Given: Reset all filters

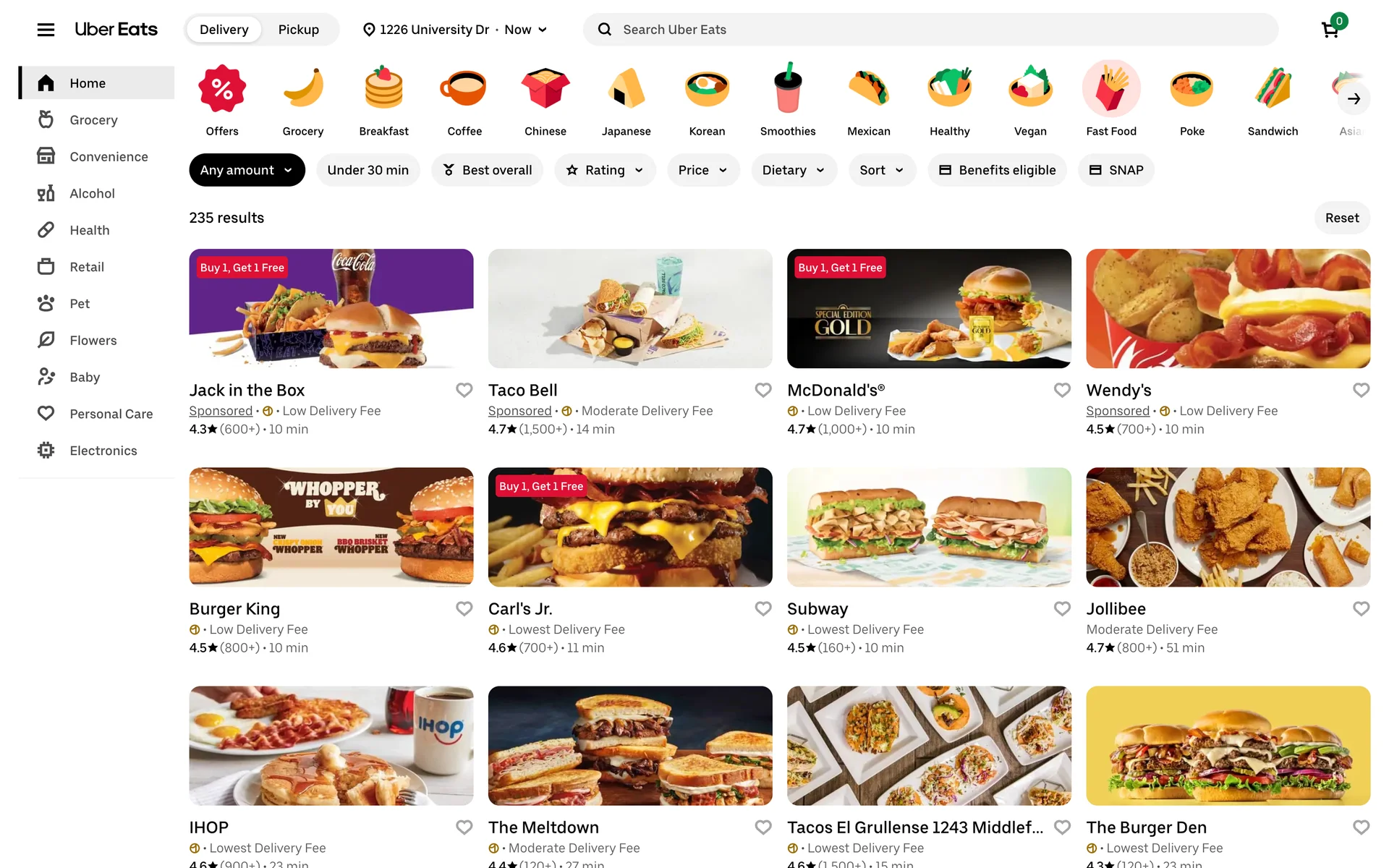Looking at the screenshot, I should (1341, 218).
